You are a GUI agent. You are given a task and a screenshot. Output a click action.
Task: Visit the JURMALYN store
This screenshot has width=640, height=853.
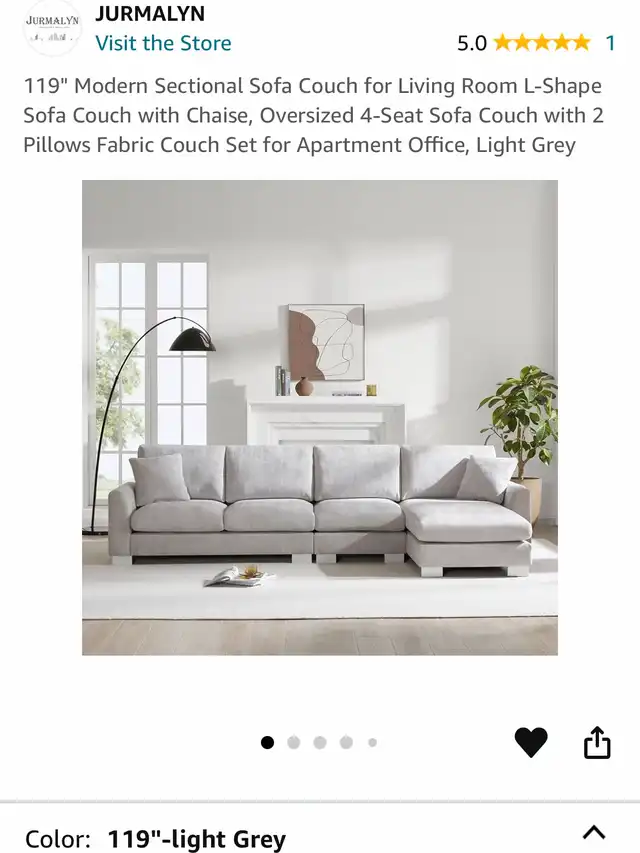point(163,43)
